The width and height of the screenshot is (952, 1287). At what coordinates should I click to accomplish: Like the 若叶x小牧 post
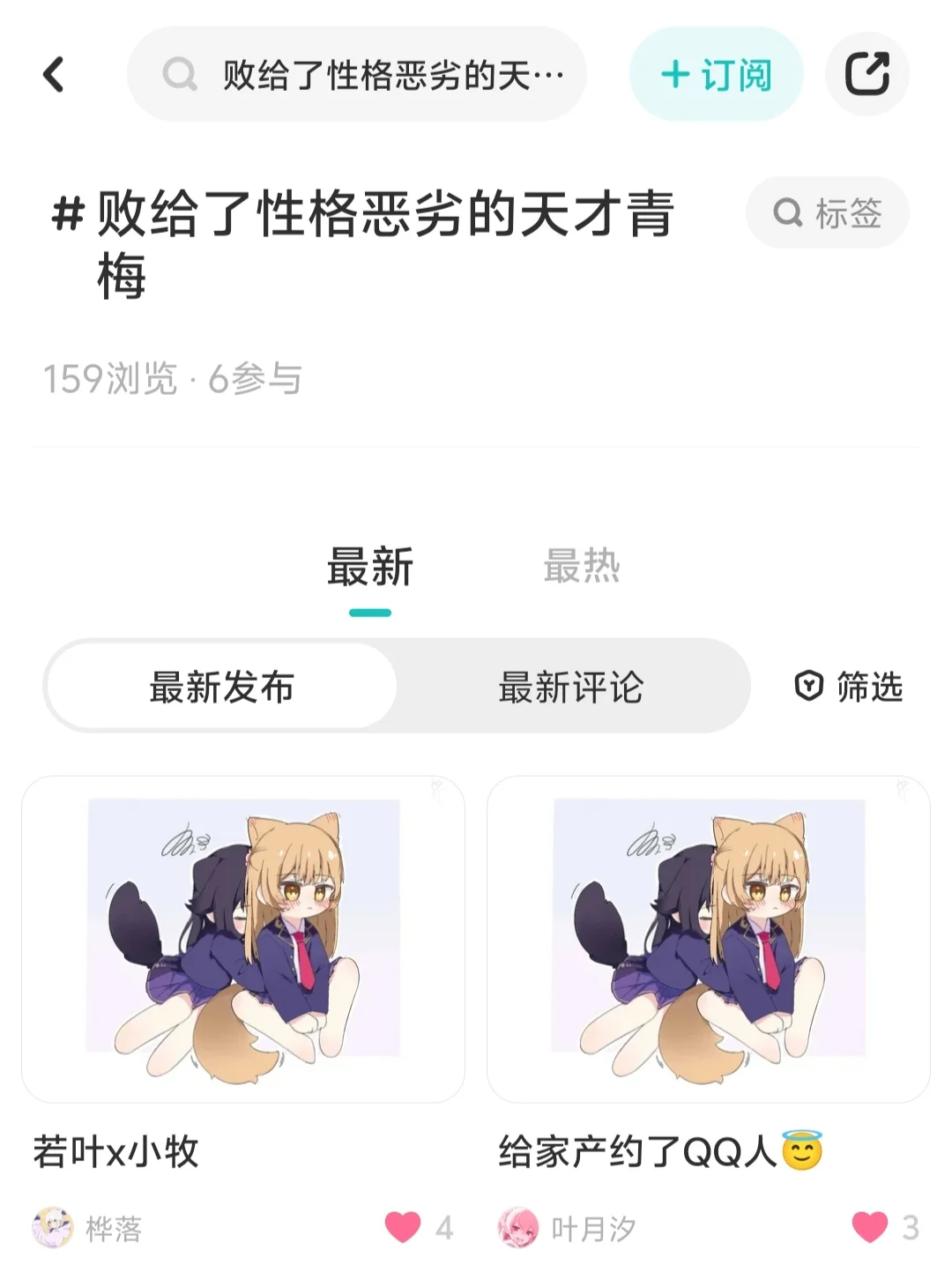coord(404,1227)
